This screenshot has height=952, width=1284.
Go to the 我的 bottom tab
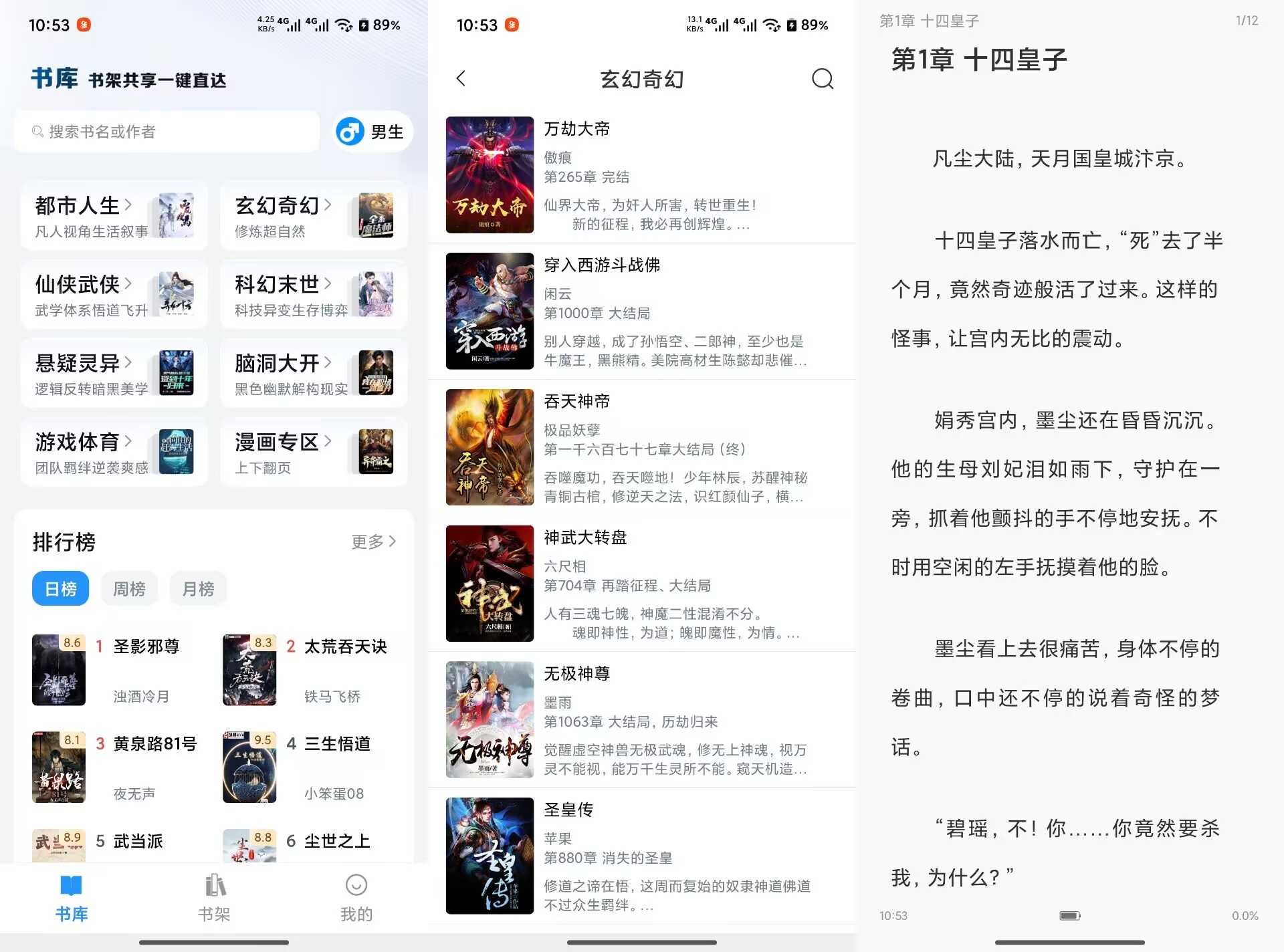[356, 898]
